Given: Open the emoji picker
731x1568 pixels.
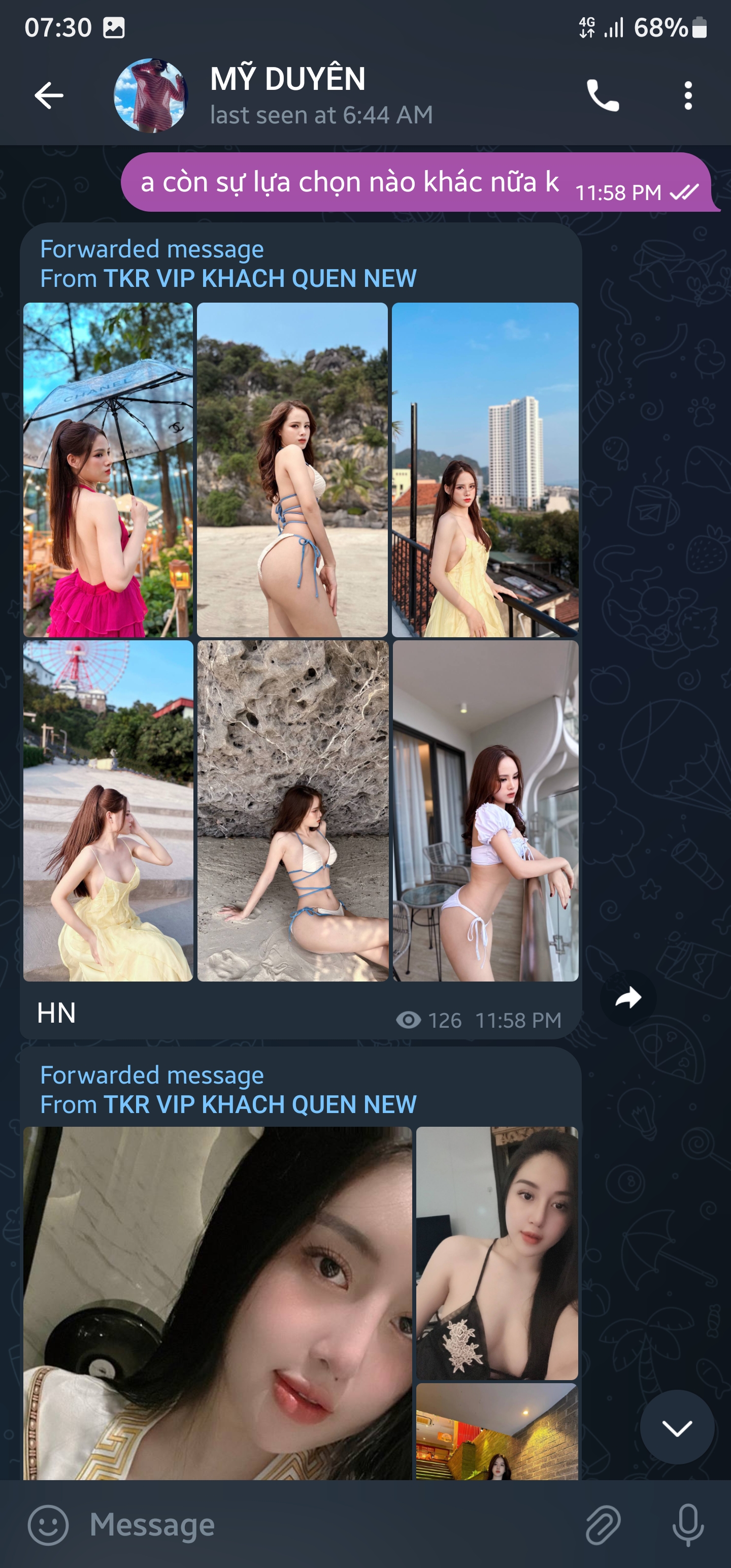Looking at the screenshot, I should coord(48,1525).
